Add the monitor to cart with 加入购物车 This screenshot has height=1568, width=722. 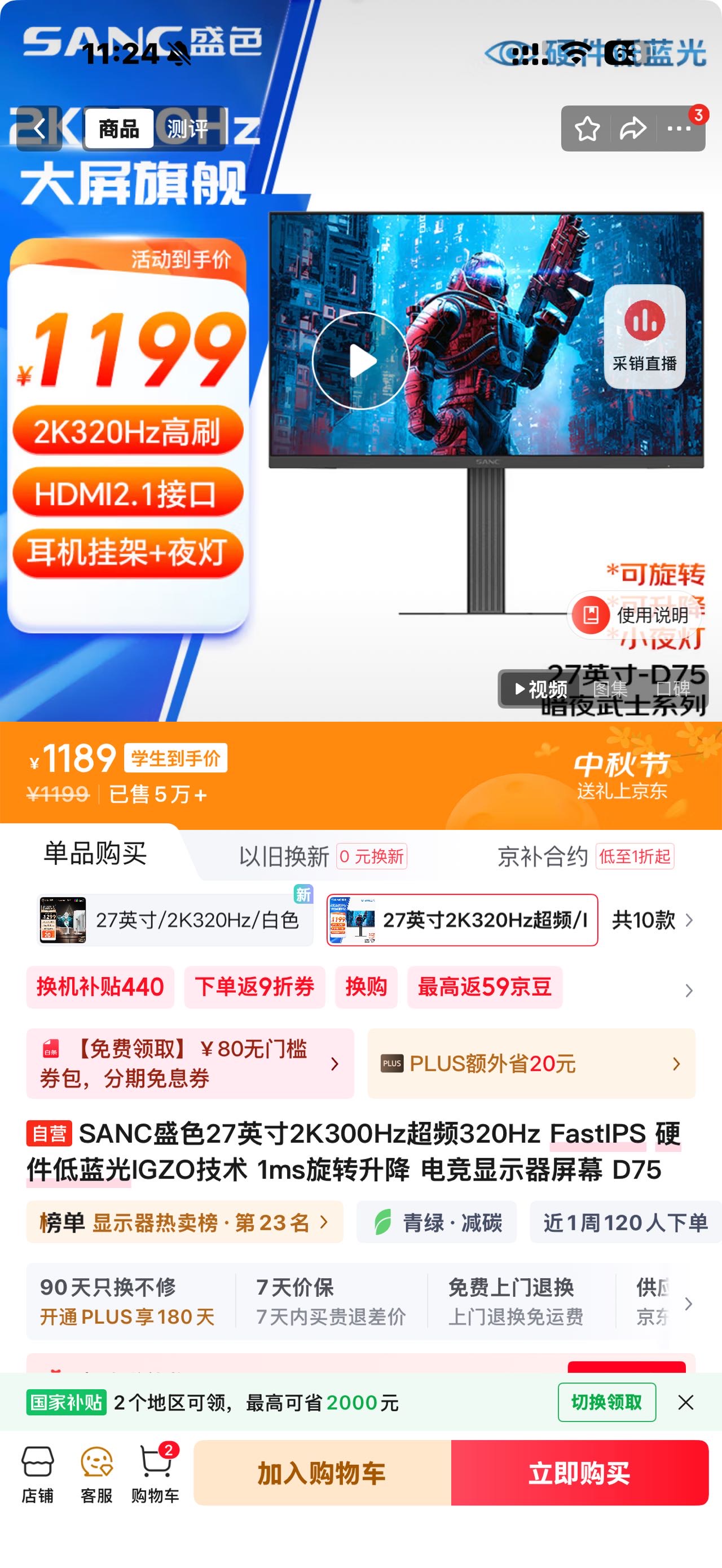322,1473
